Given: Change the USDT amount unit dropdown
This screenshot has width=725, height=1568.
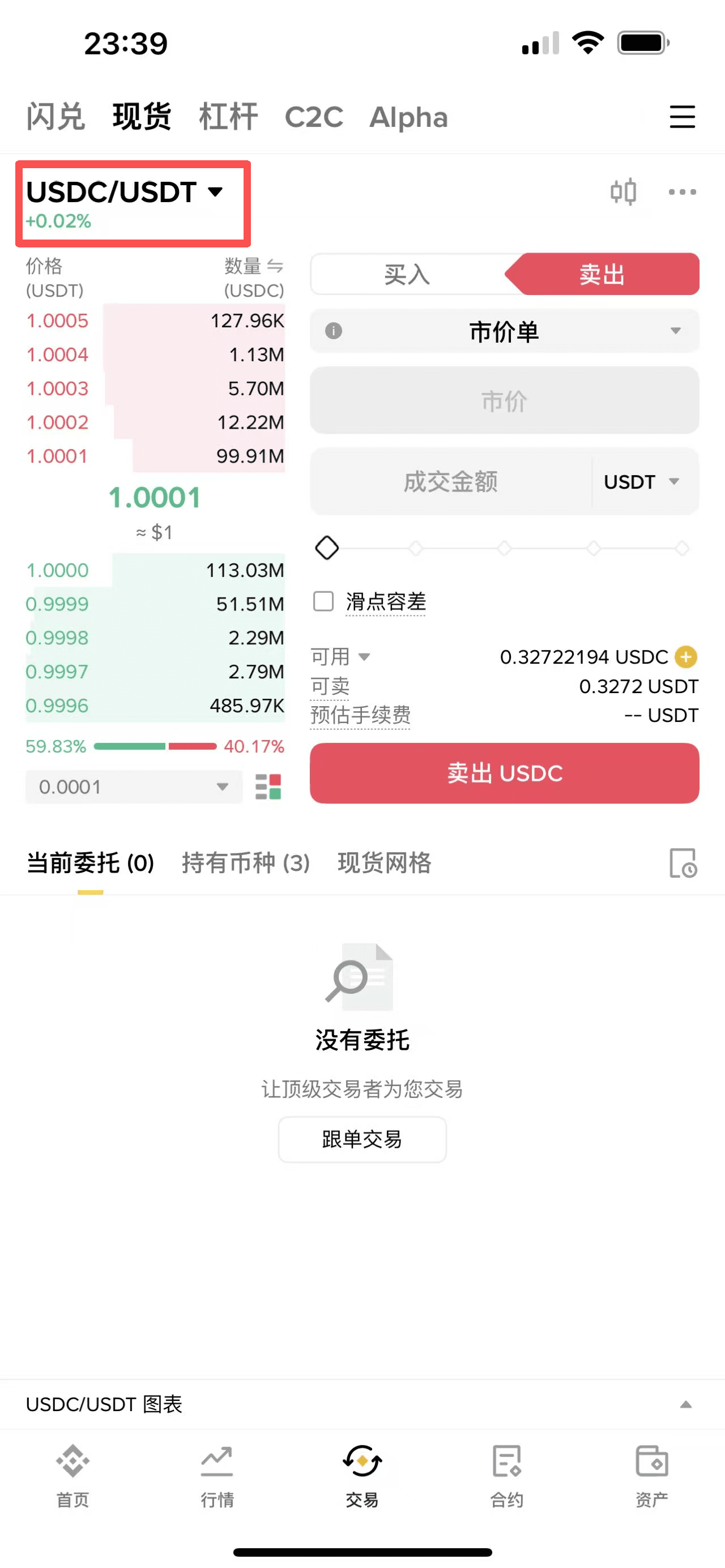Looking at the screenshot, I should (x=642, y=482).
